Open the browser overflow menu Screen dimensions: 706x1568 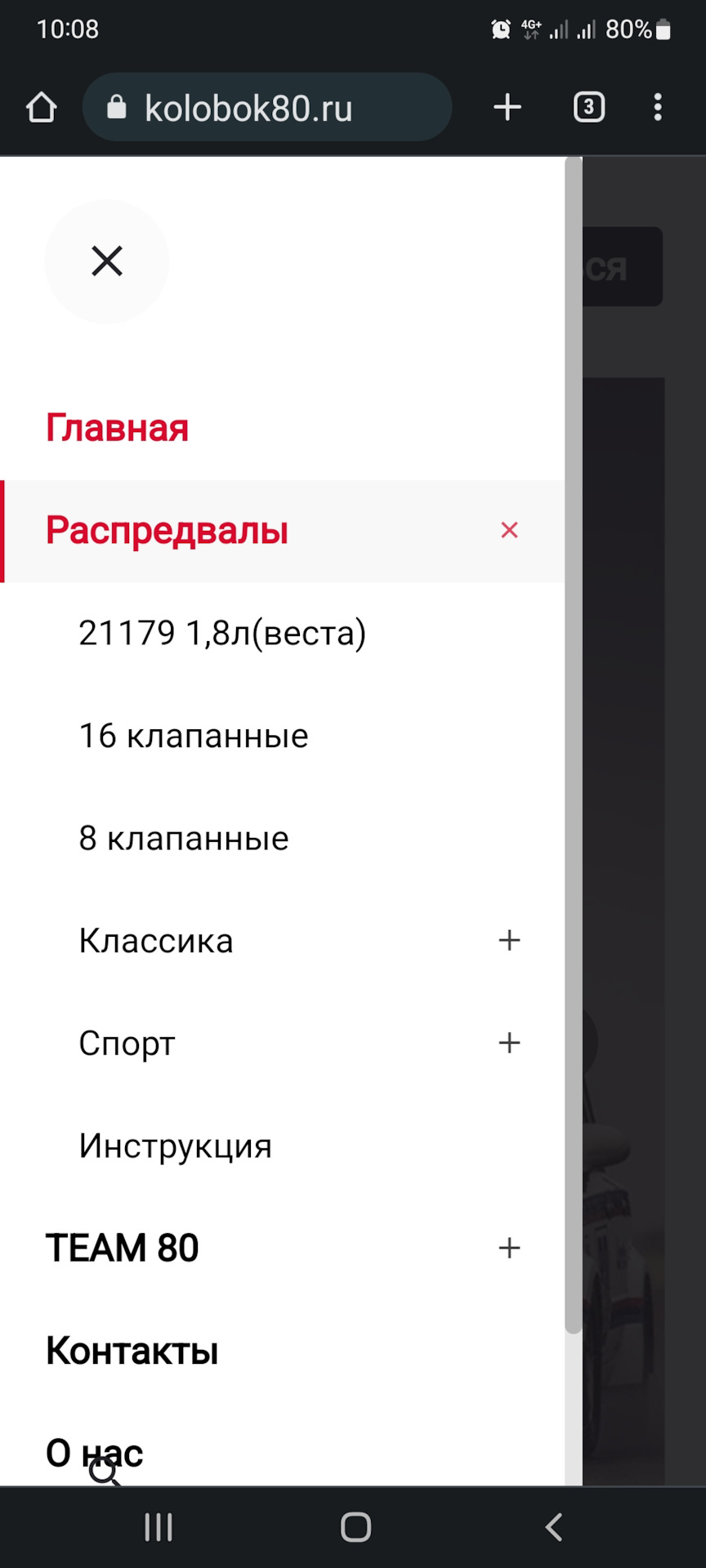click(x=658, y=108)
